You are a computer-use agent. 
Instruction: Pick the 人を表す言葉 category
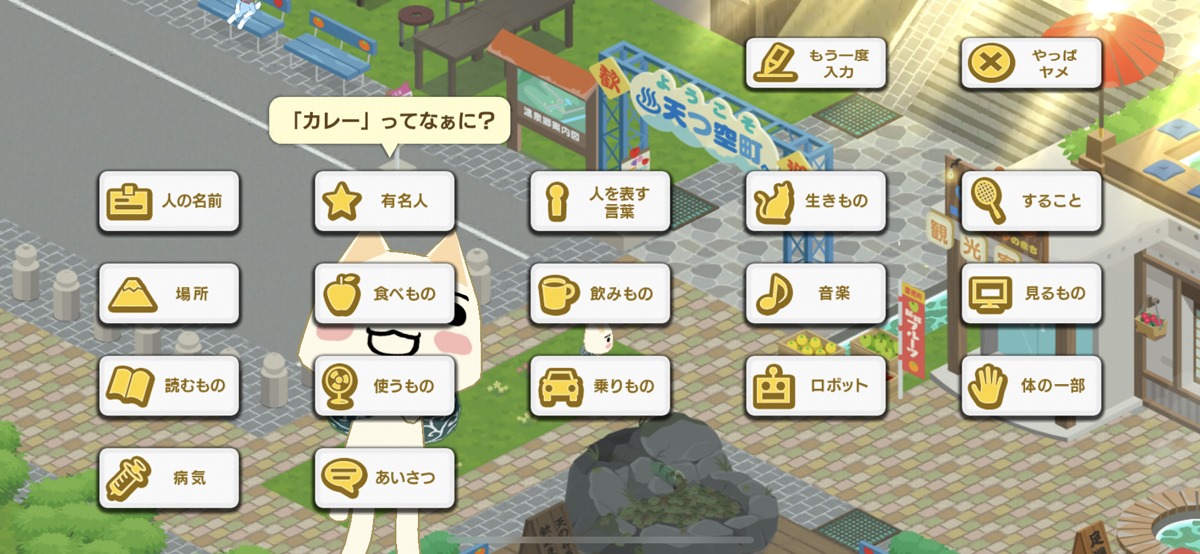[600, 201]
